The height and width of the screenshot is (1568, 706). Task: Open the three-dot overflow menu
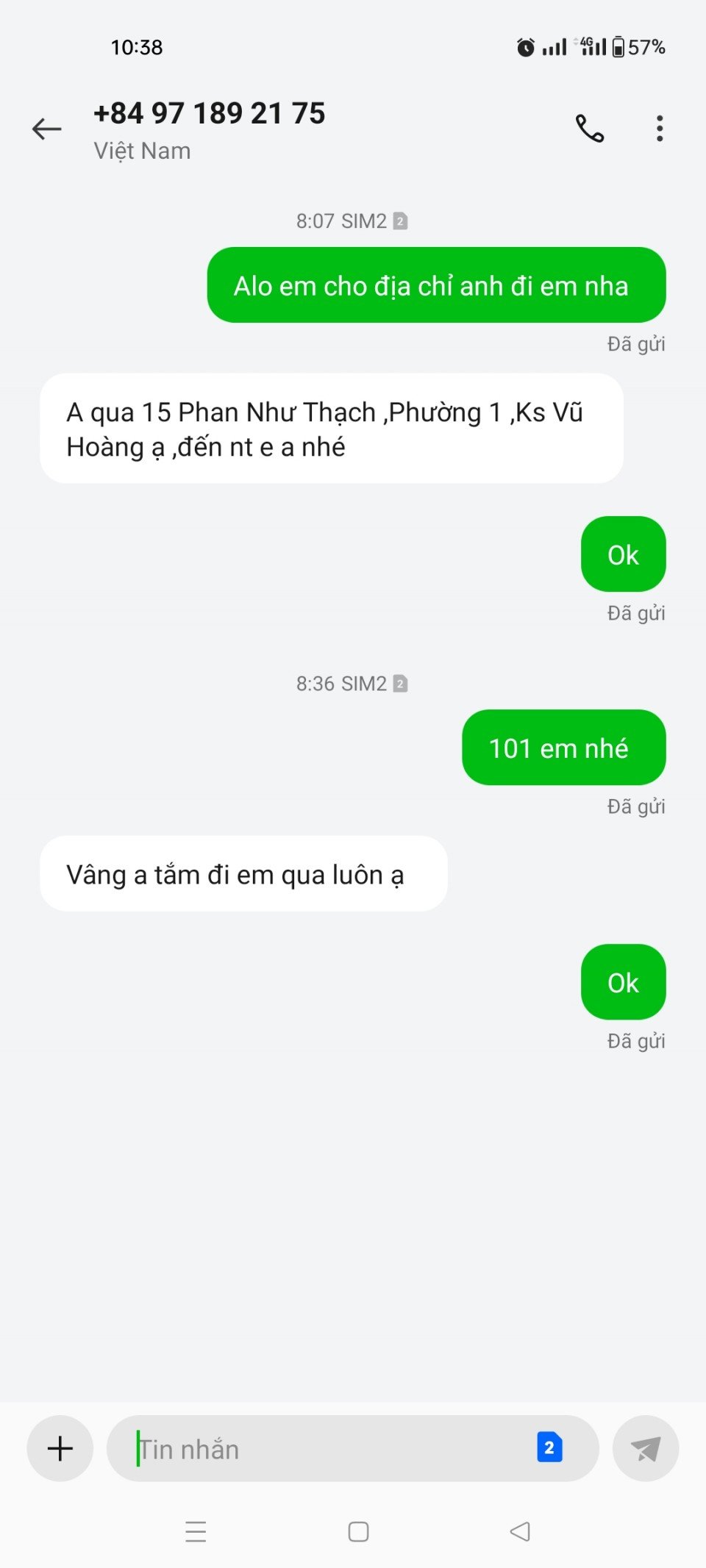660,129
